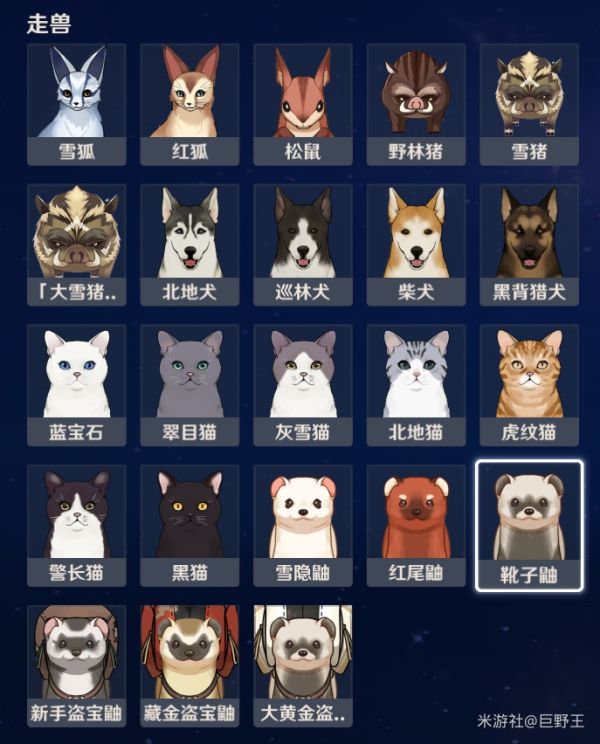
Task: Open the 红狐 entry
Action: point(190,104)
